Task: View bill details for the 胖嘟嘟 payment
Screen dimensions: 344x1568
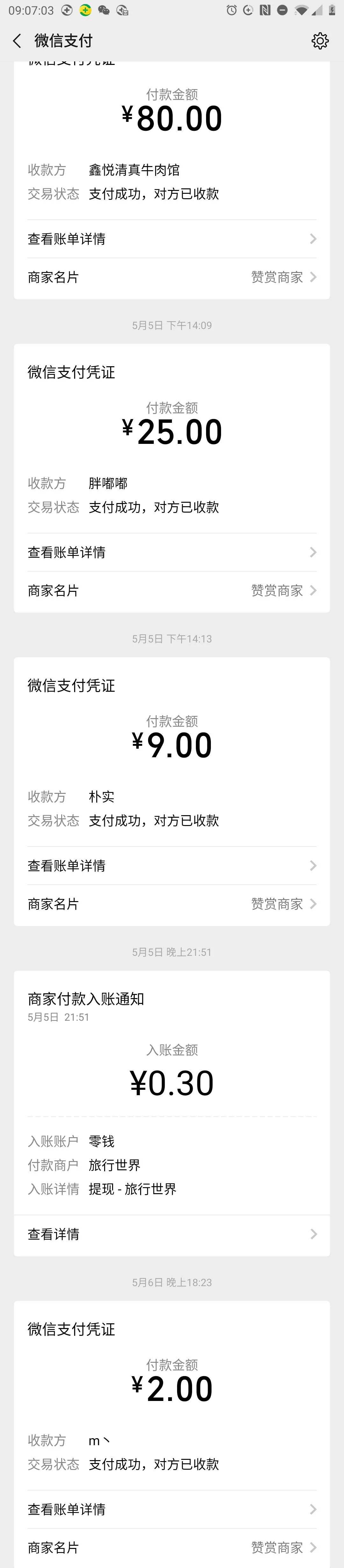Action: pyautogui.click(x=172, y=552)
